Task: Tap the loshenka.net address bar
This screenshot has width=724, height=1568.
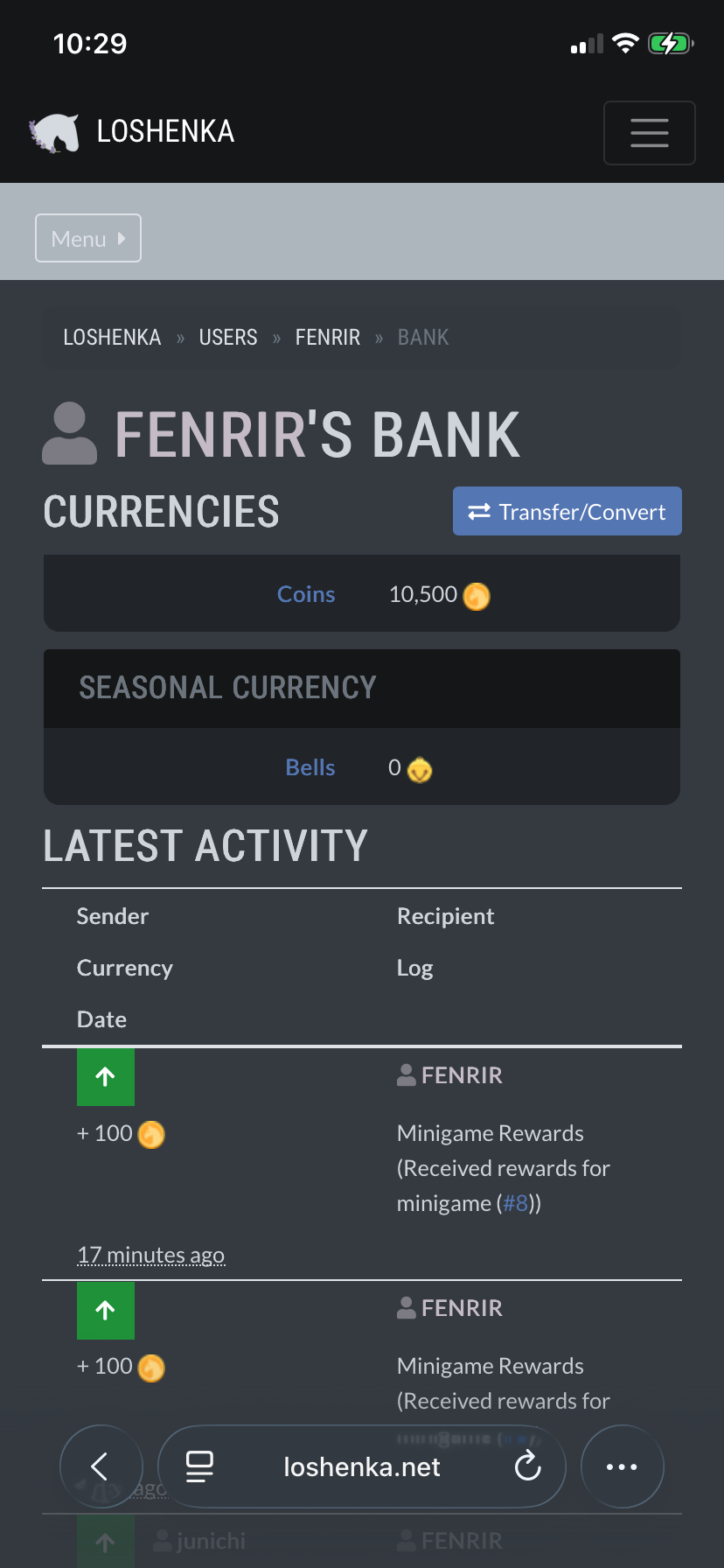Action: 362,1466
